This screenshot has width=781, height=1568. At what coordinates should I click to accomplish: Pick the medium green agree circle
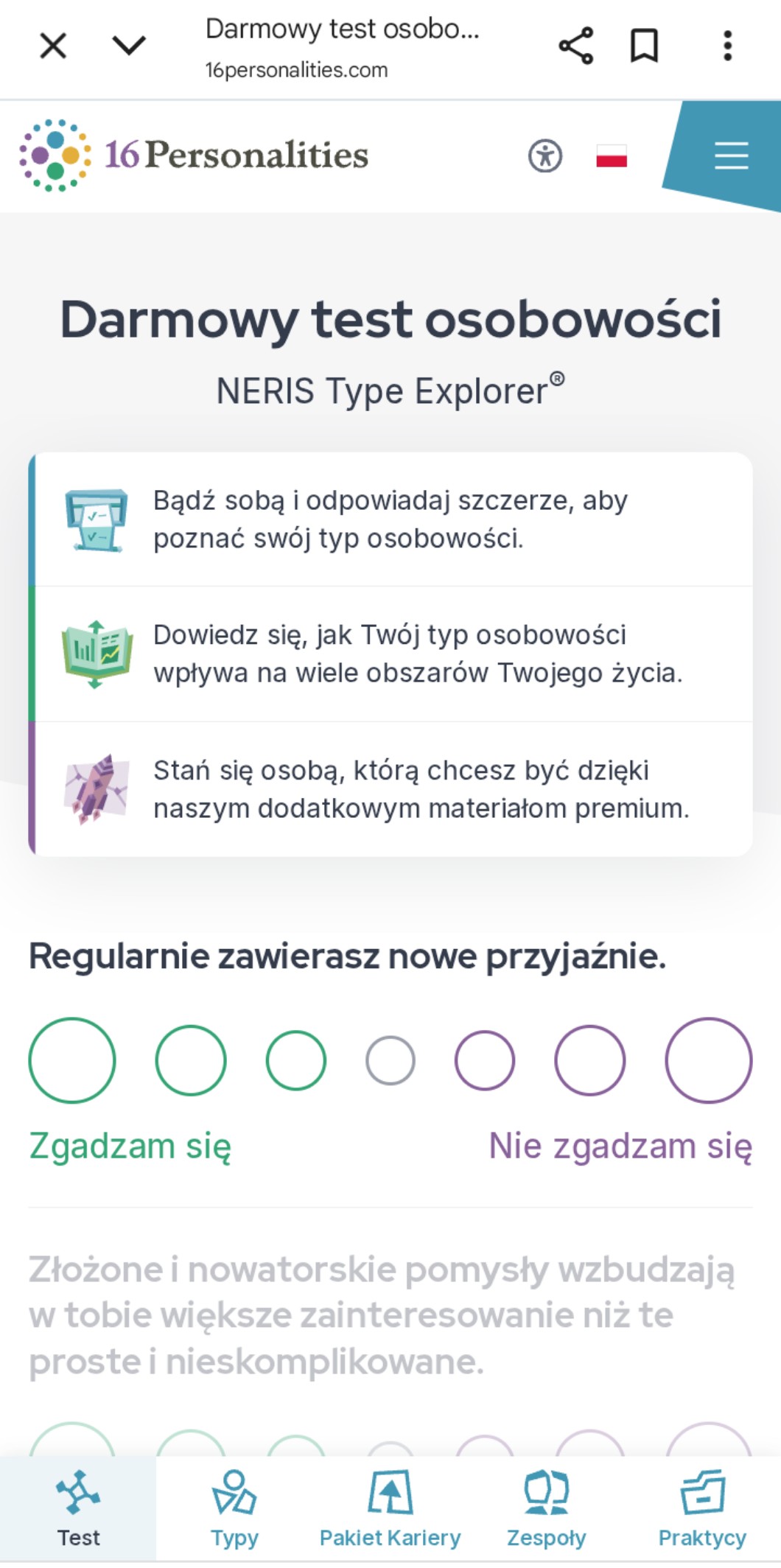pos(191,1060)
